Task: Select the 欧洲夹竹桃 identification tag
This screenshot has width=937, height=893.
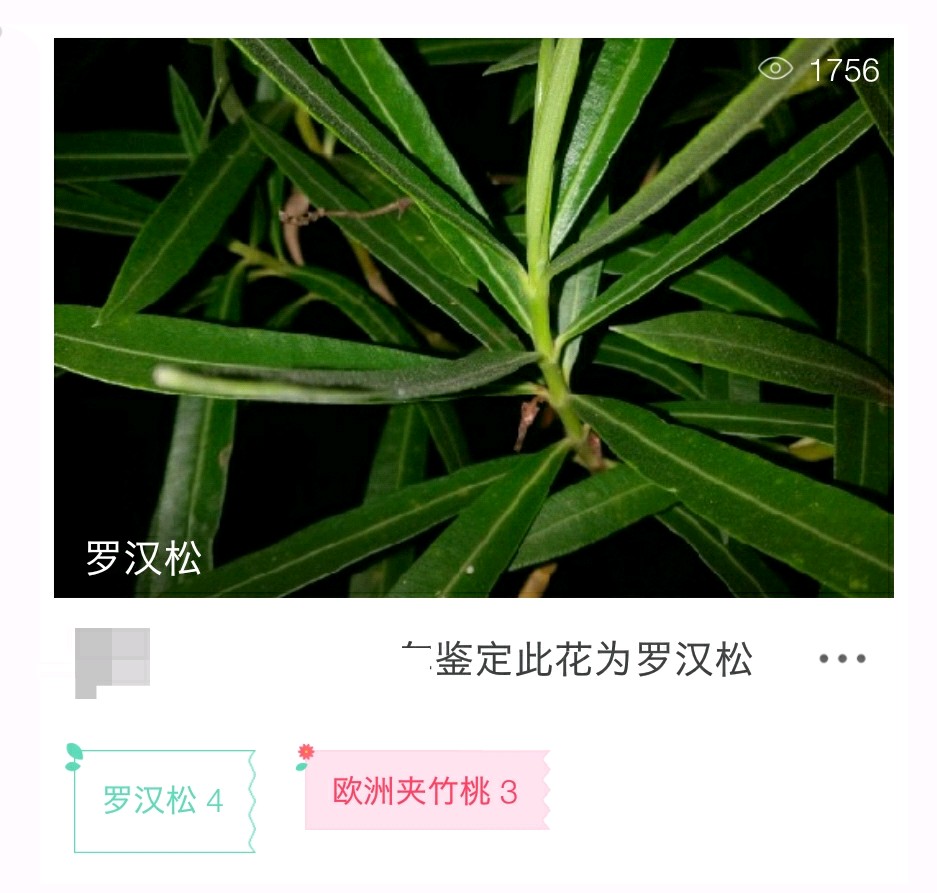Action: pyautogui.click(x=426, y=792)
